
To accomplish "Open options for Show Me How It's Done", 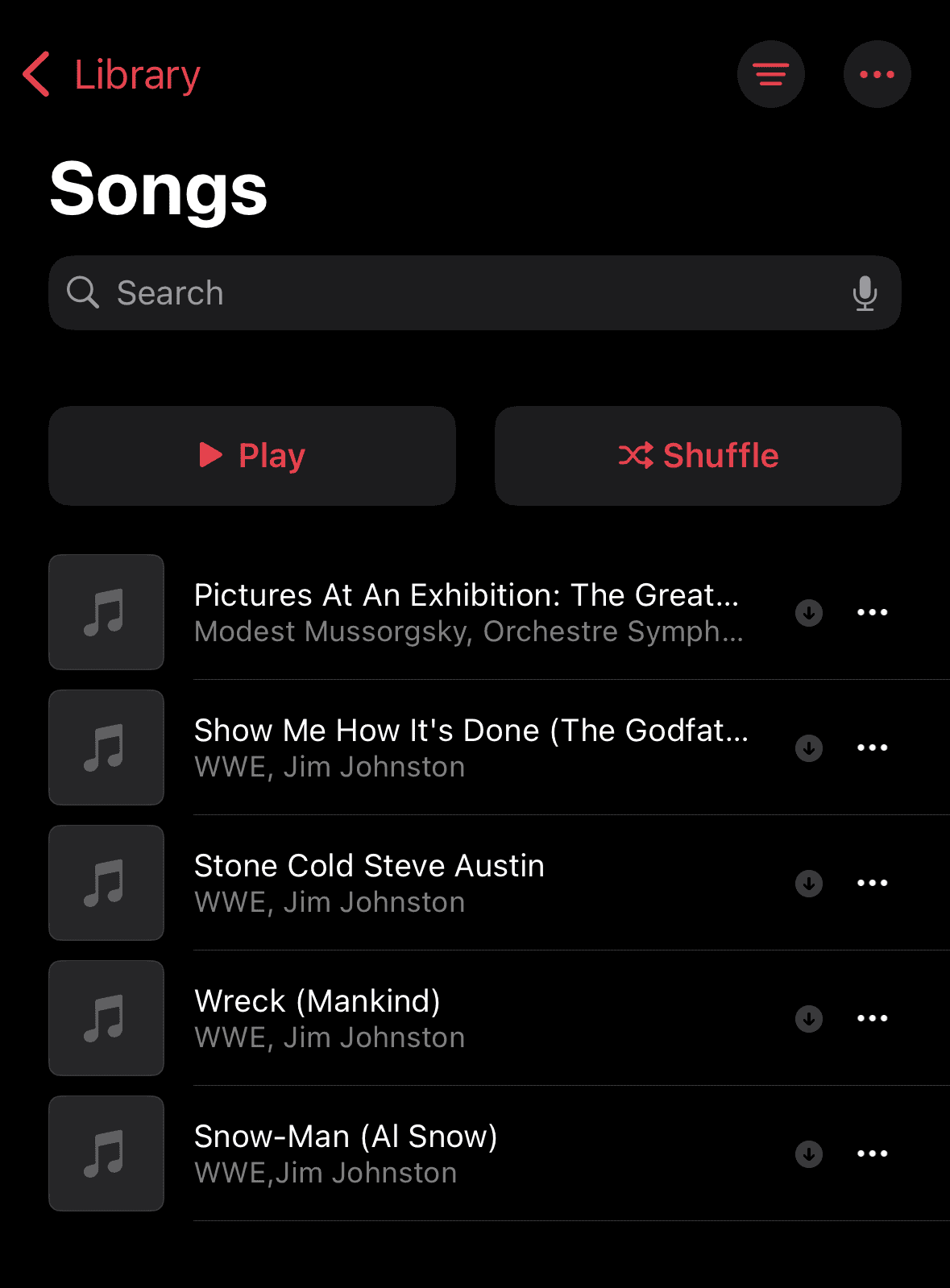I will pyautogui.click(x=872, y=748).
